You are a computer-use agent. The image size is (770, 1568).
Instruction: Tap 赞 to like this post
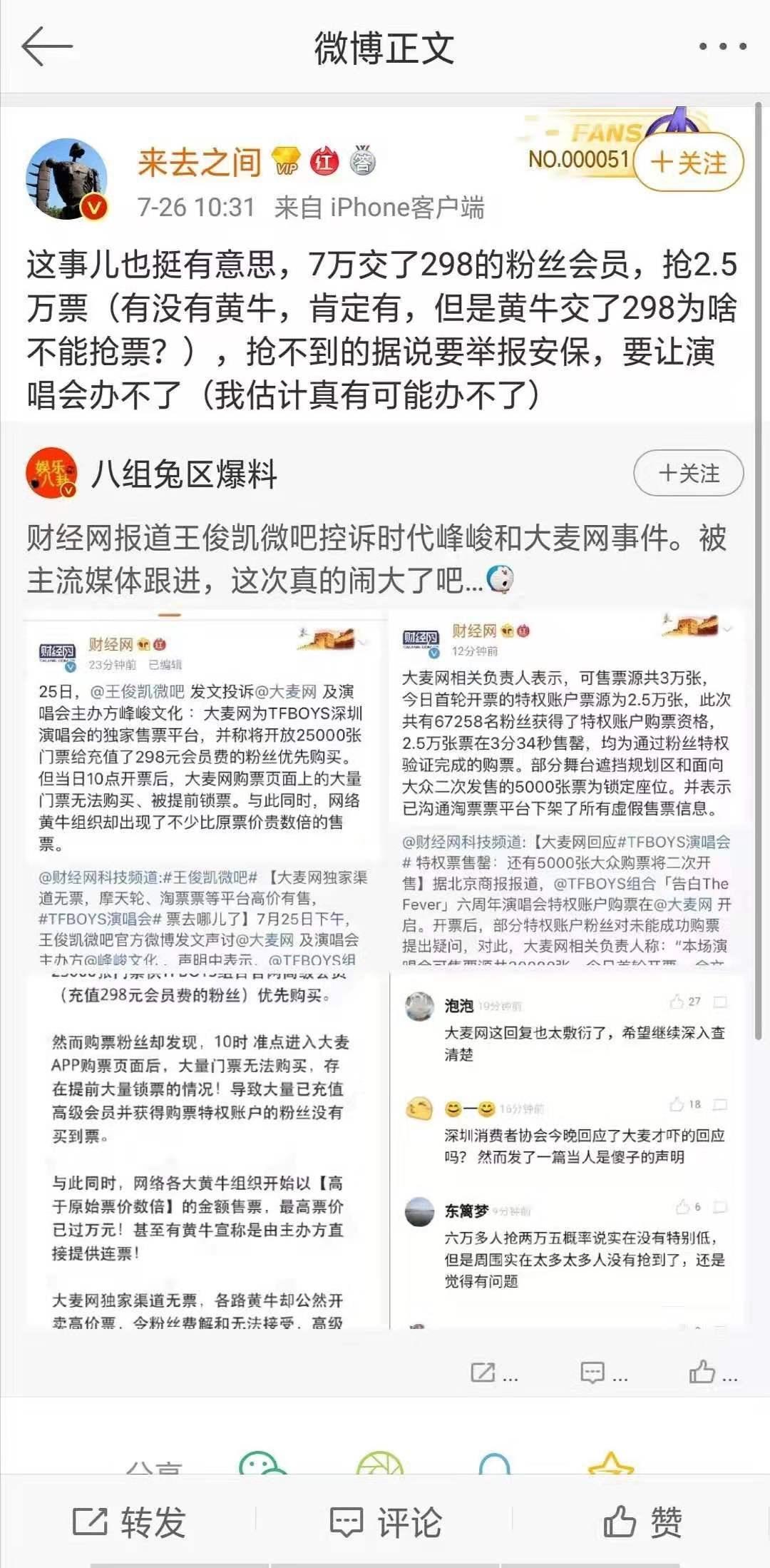[642, 1522]
